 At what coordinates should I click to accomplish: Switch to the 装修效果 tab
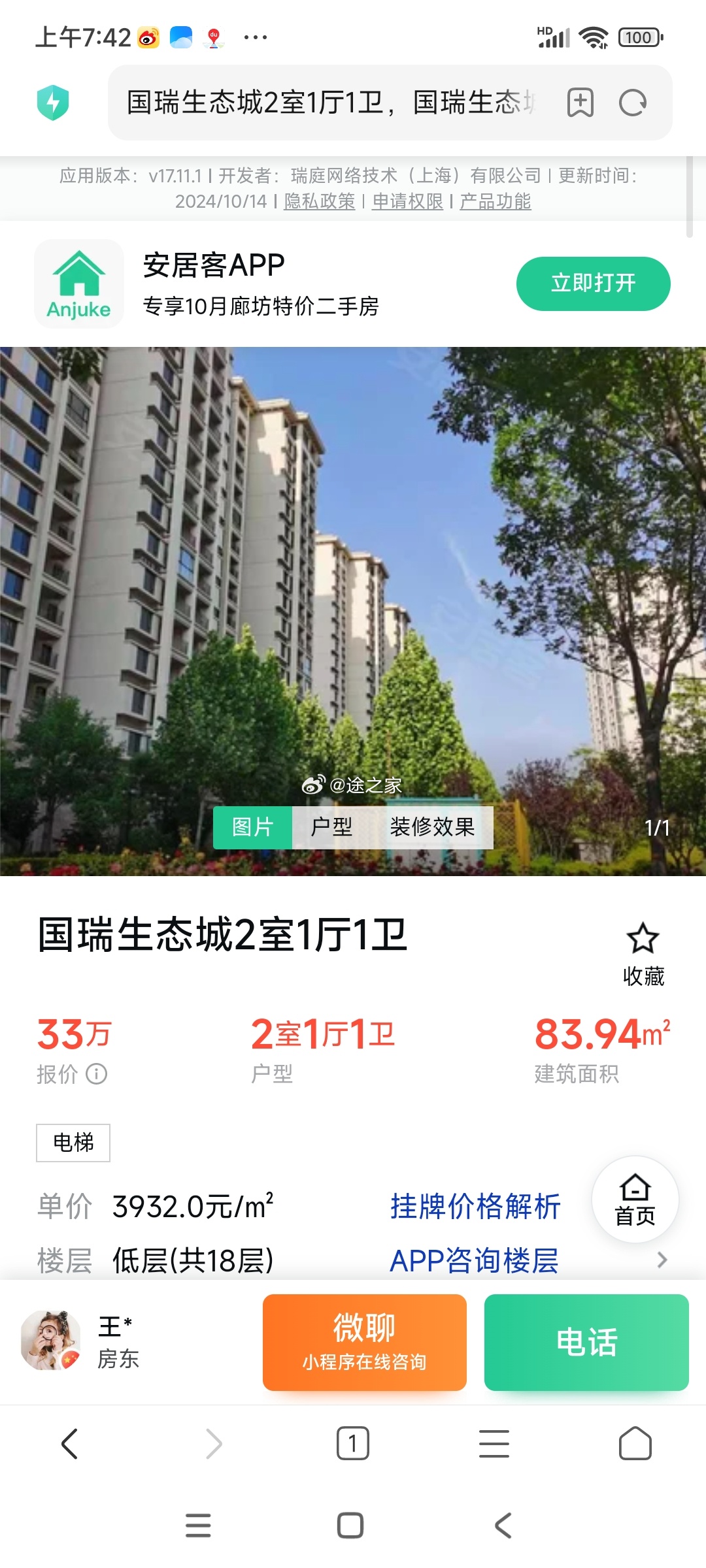pyautogui.click(x=432, y=827)
